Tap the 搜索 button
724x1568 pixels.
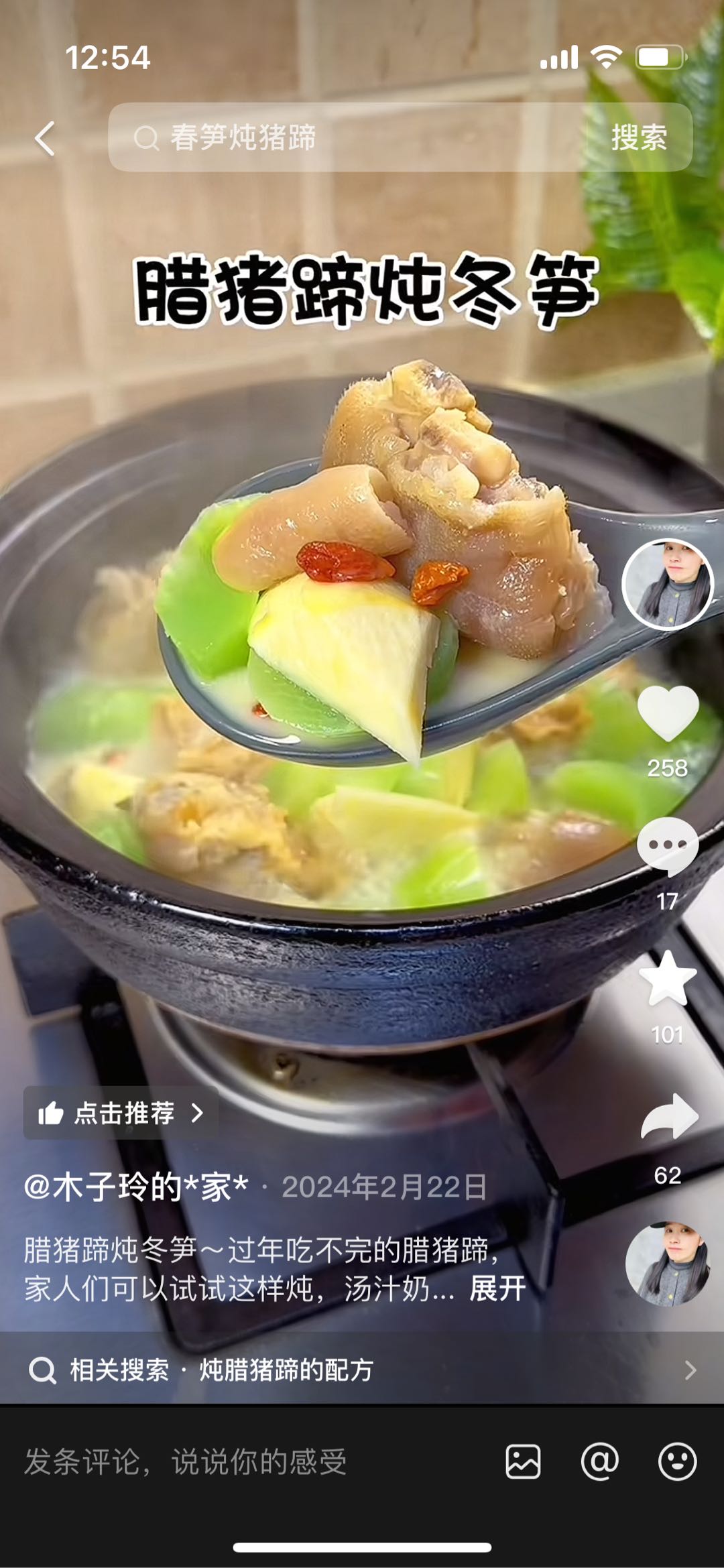638,138
